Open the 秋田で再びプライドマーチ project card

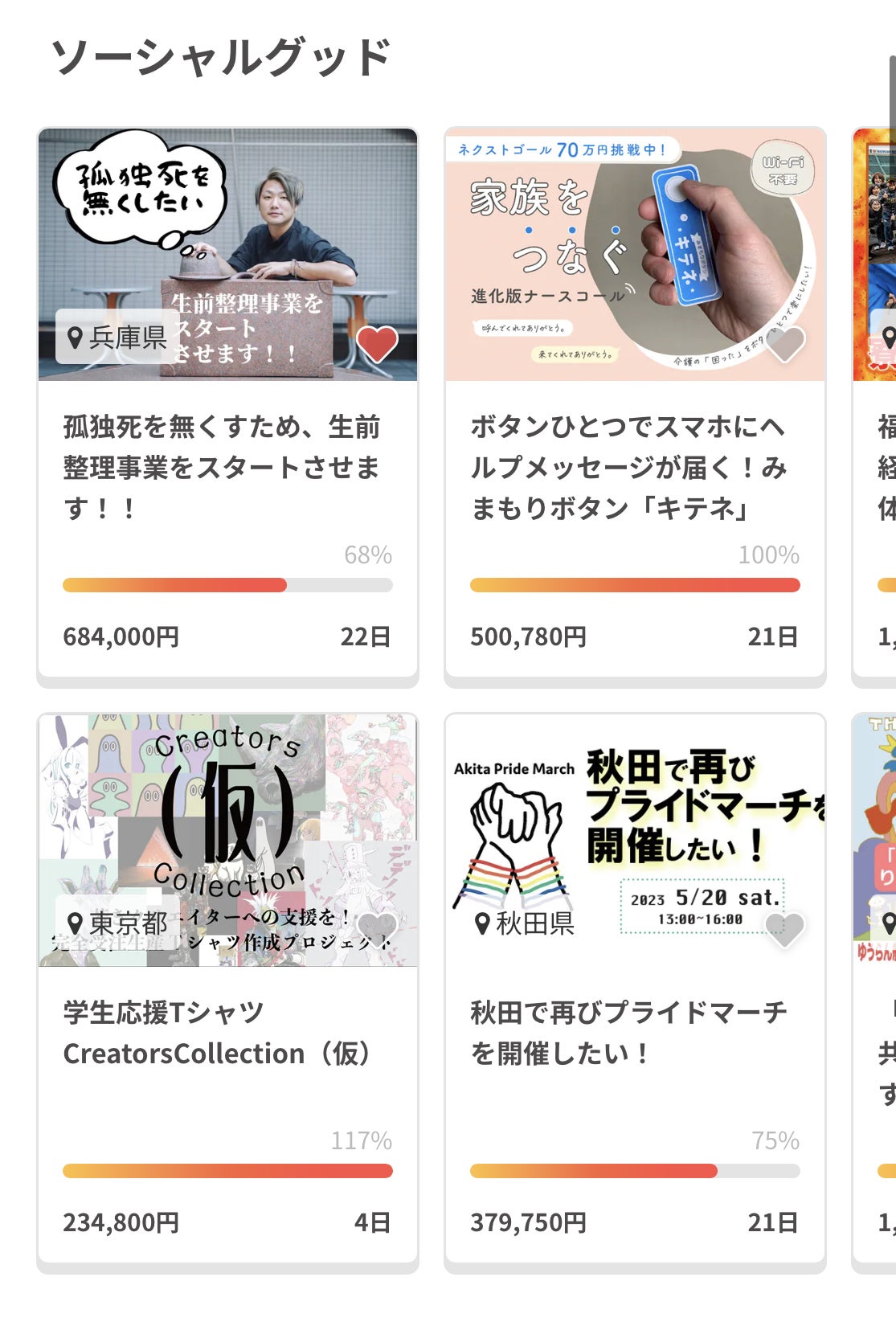pyautogui.click(x=628, y=1033)
